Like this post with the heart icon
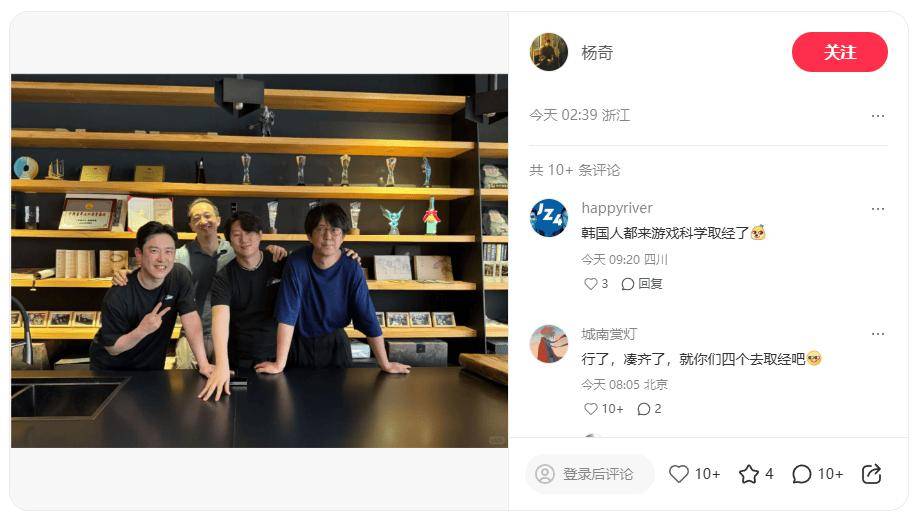 680,474
